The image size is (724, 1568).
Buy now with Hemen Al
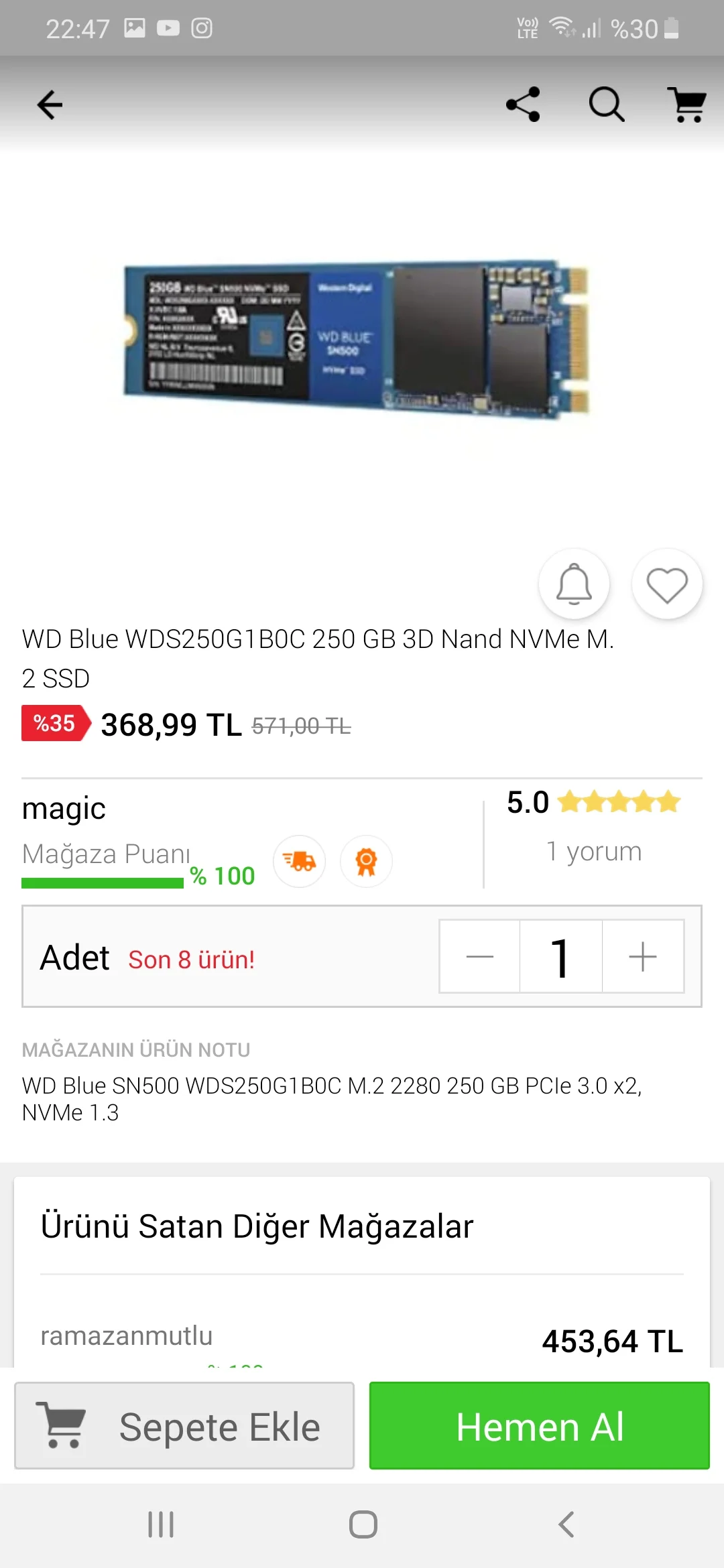540,1425
